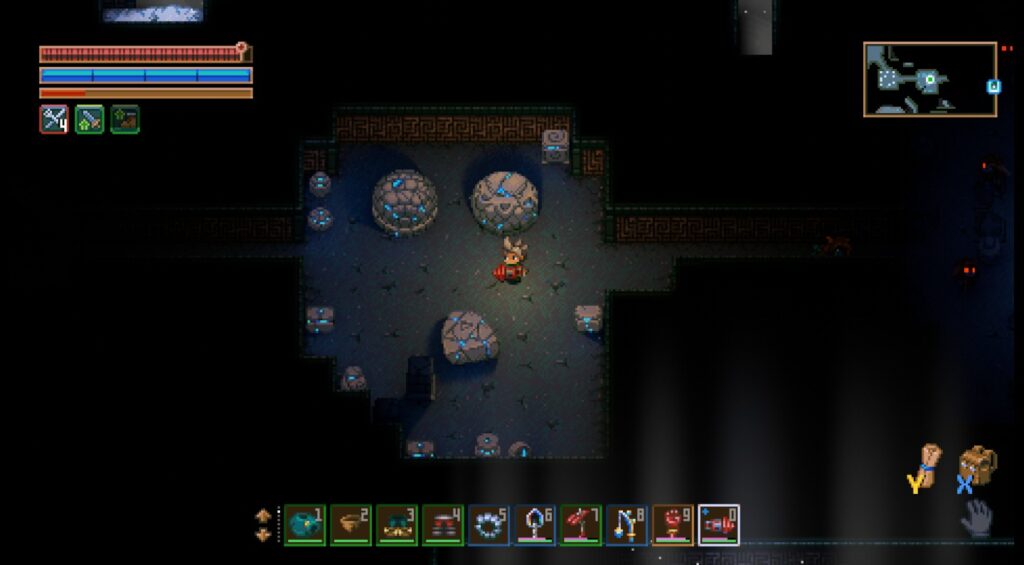Select the shovel in slot 6
Image resolution: width=1024 pixels, height=565 pixels.
coord(535,525)
